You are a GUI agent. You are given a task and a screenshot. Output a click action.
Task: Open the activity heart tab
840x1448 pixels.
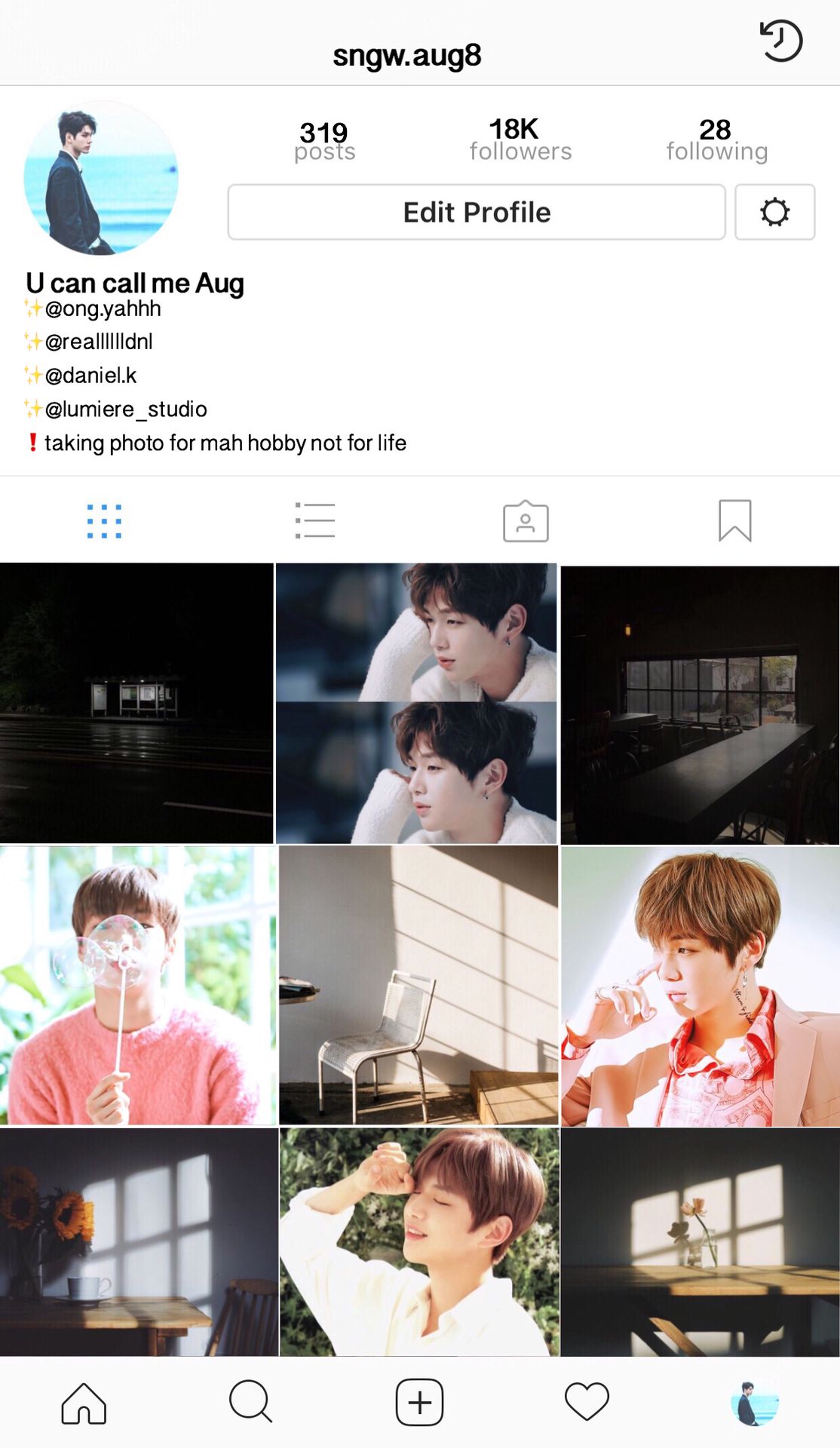(587, 1402)
